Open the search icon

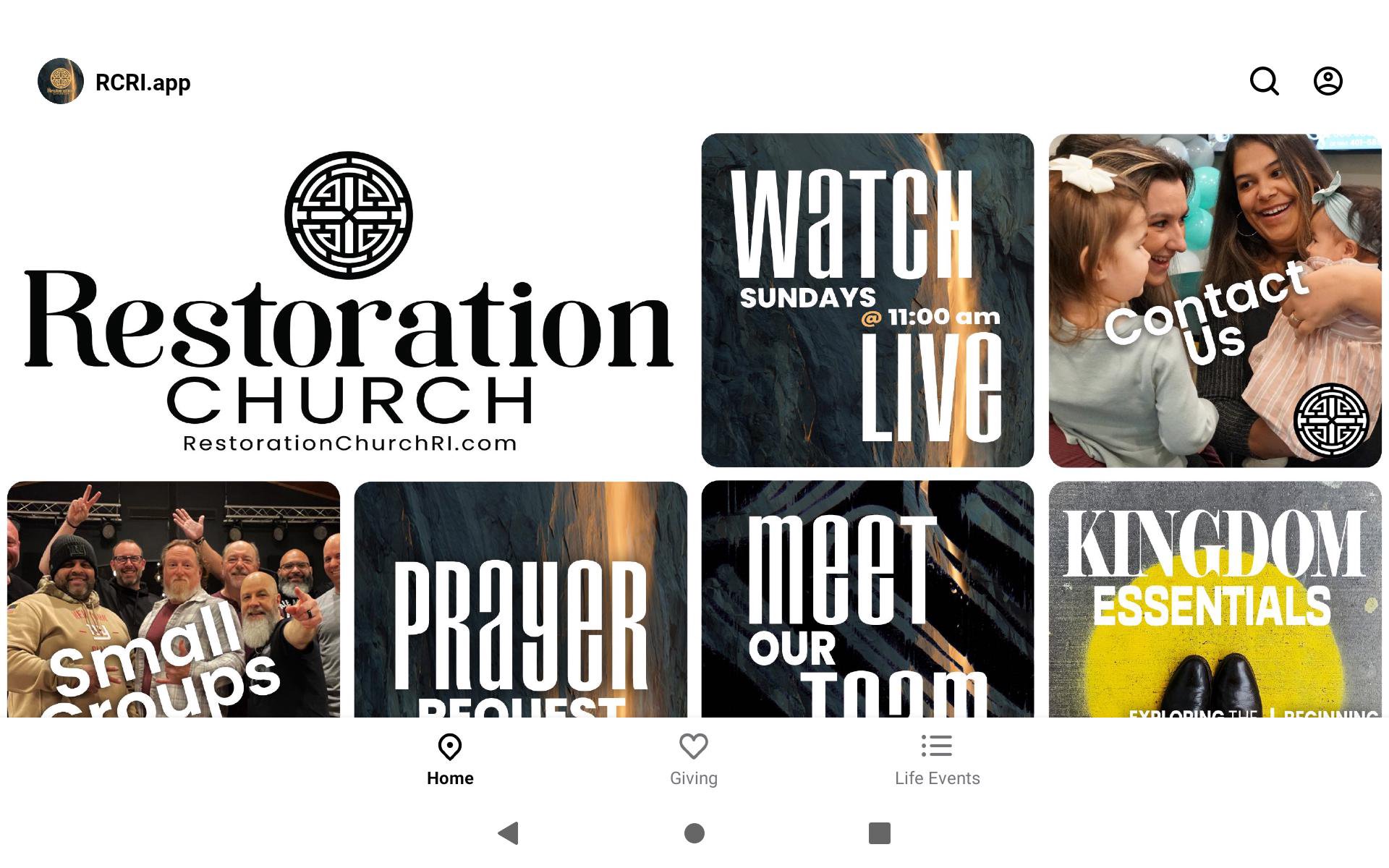coord(1264,81)
